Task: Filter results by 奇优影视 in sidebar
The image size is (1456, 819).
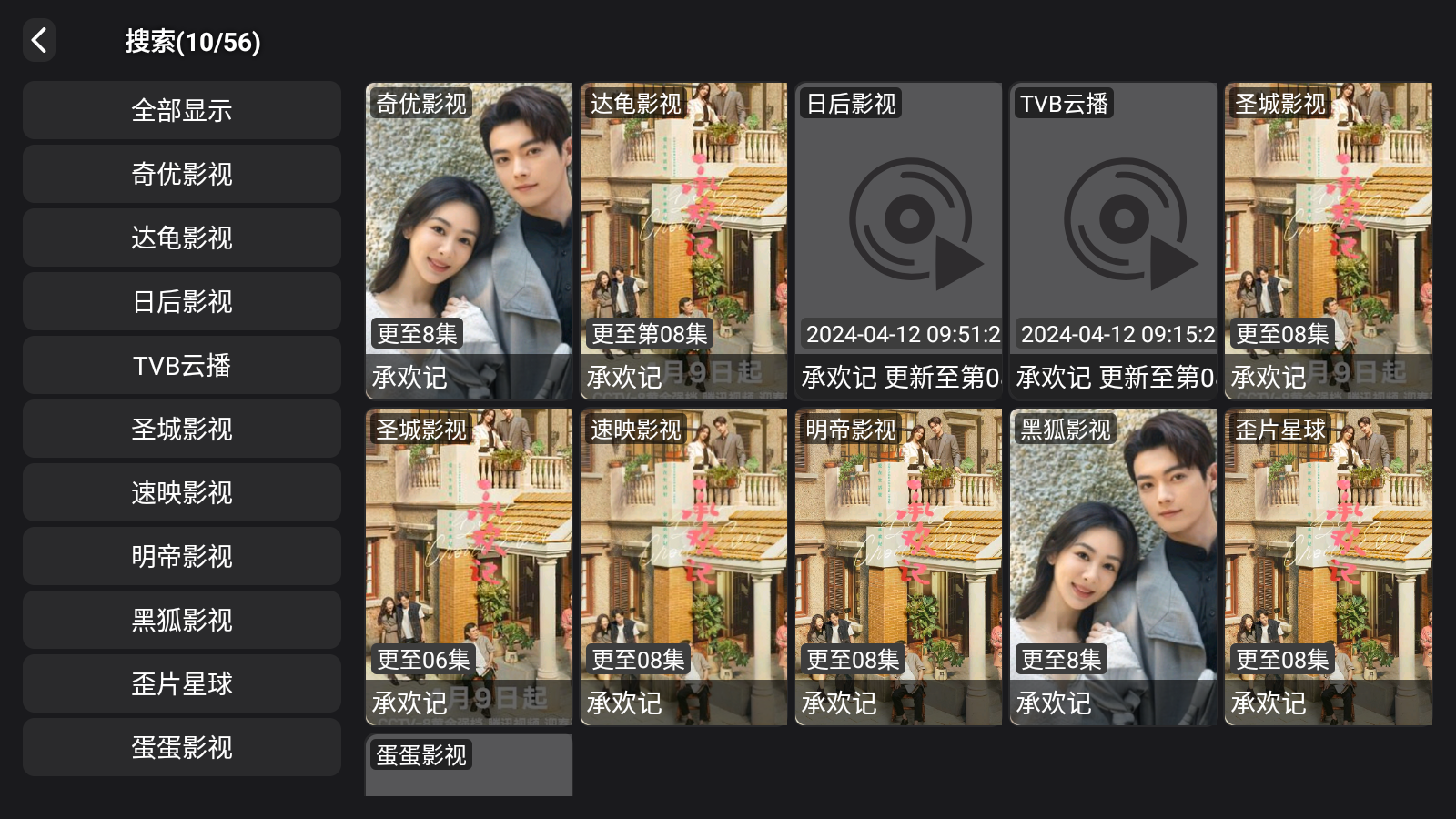Action: coord(182,174)
